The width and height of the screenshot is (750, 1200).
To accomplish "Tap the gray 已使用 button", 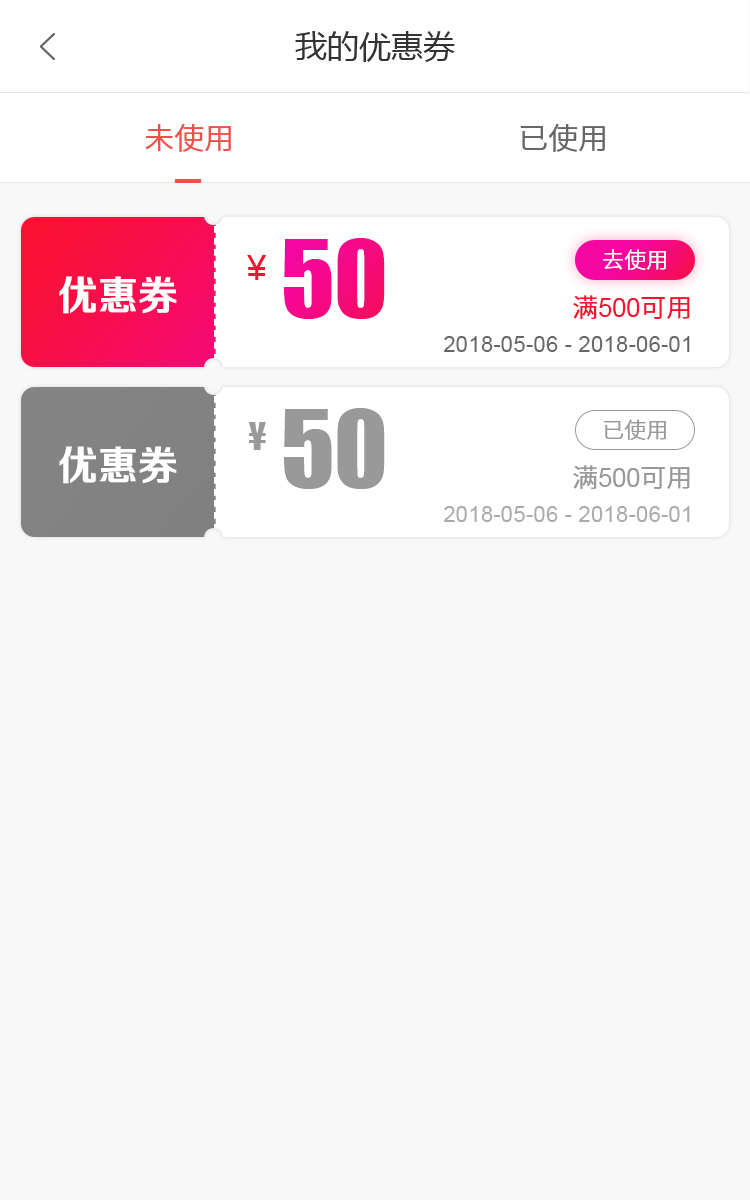I will [634, 430].
